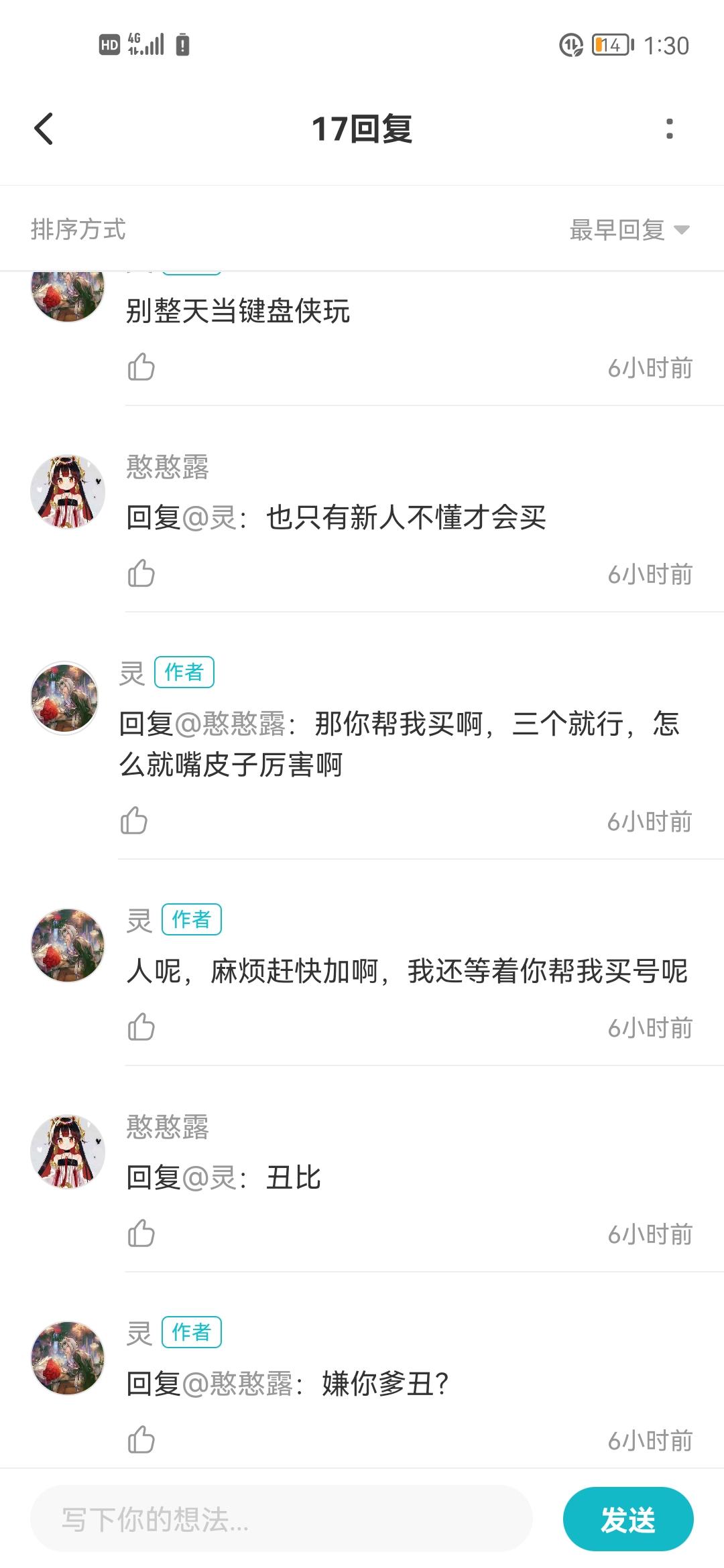Like the comment 人呢，麻烦赶快加啊
This screenshot has height=1568, width=724.
(141, 1027)
